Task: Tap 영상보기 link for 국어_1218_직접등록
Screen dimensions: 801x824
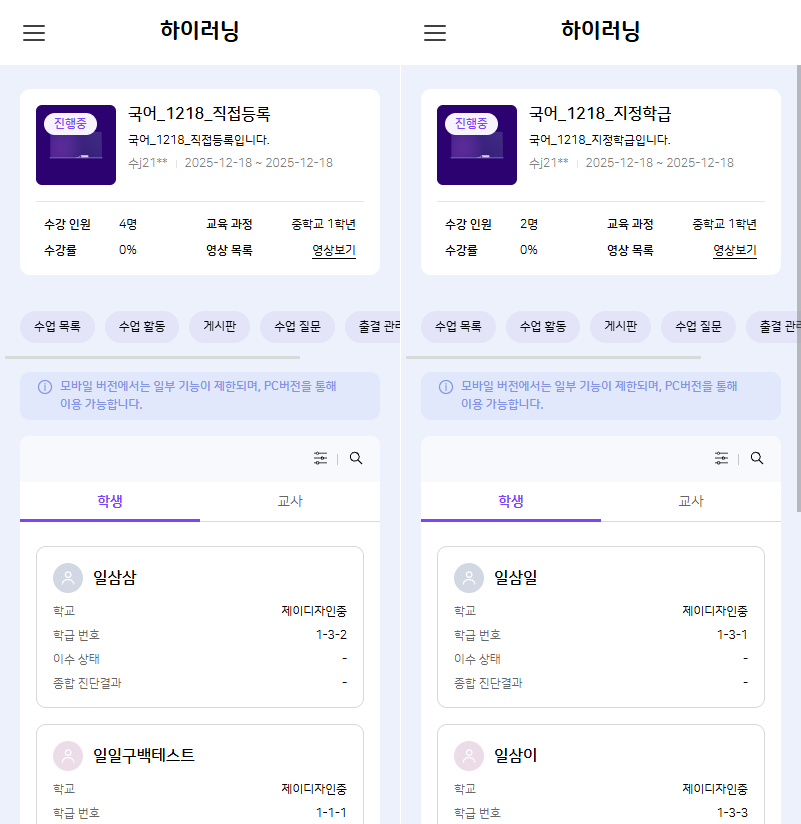Action: pos(334,251)
